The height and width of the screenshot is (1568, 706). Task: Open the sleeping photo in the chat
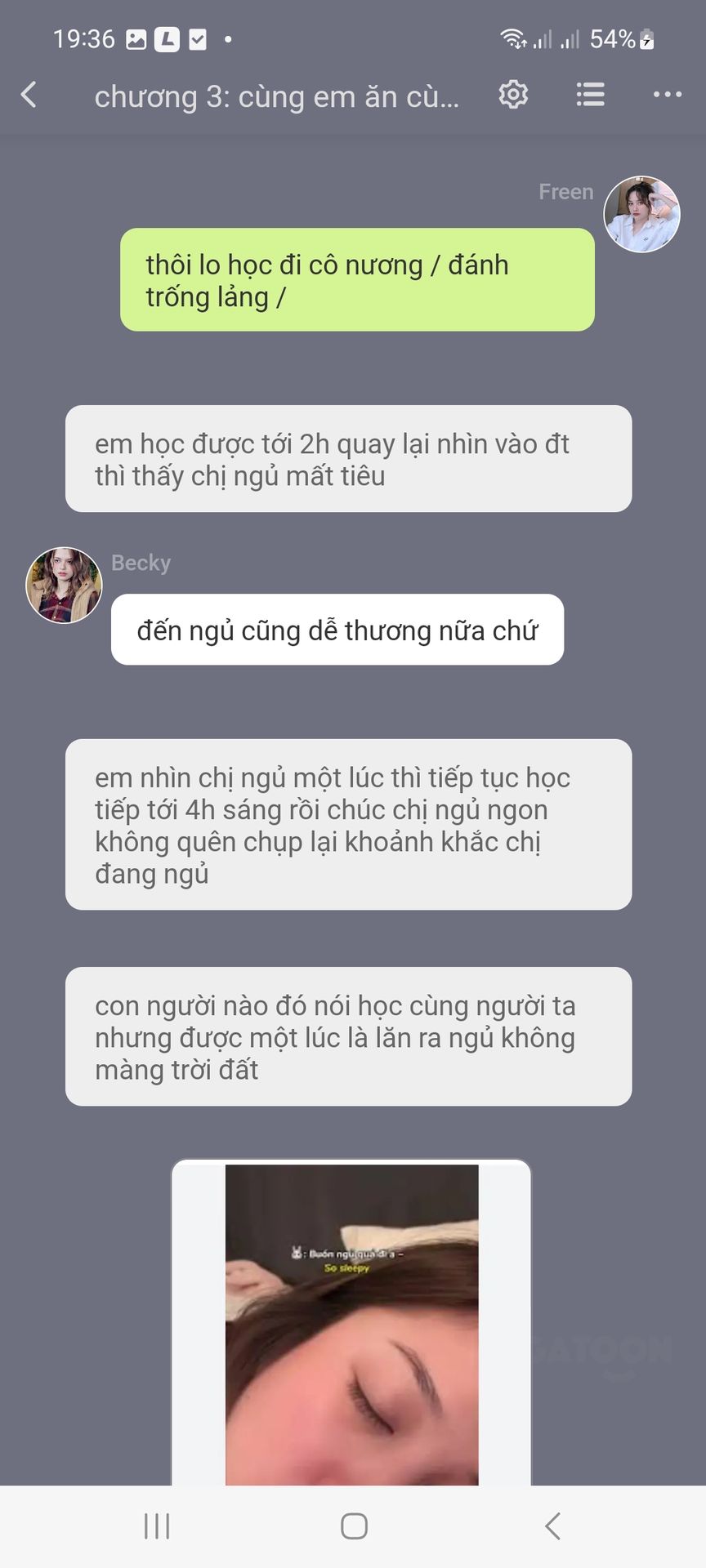click(x=351, y=1324)
